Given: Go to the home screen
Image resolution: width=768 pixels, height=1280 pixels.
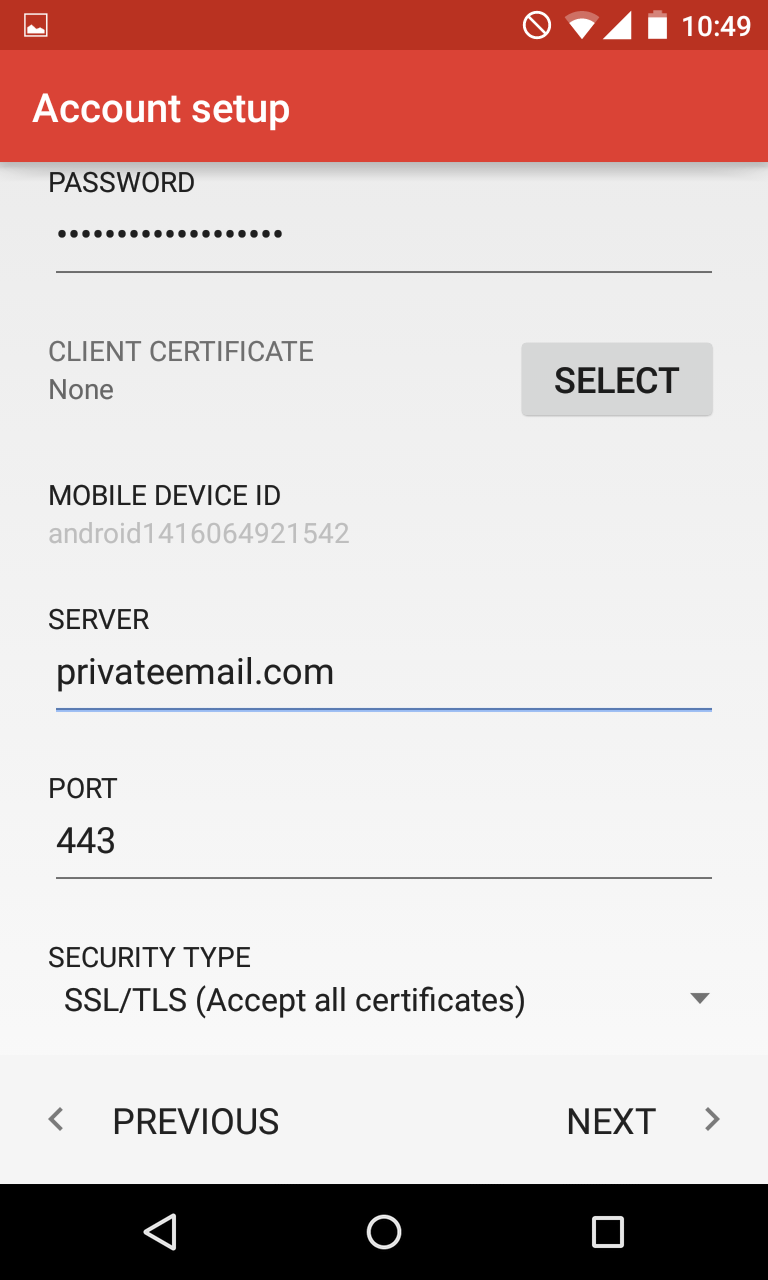Looking at the screenshot, I should pos(384,1232).
